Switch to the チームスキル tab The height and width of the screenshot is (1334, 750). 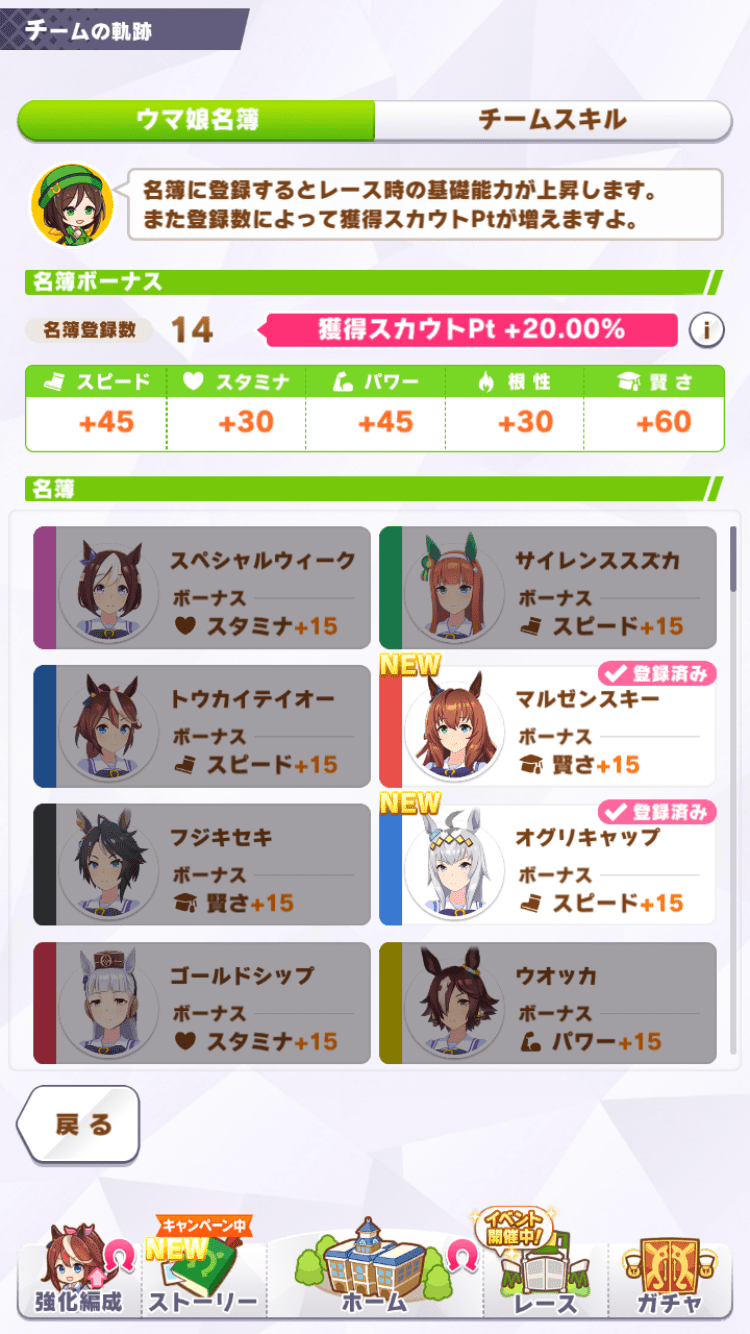point(552,120)
